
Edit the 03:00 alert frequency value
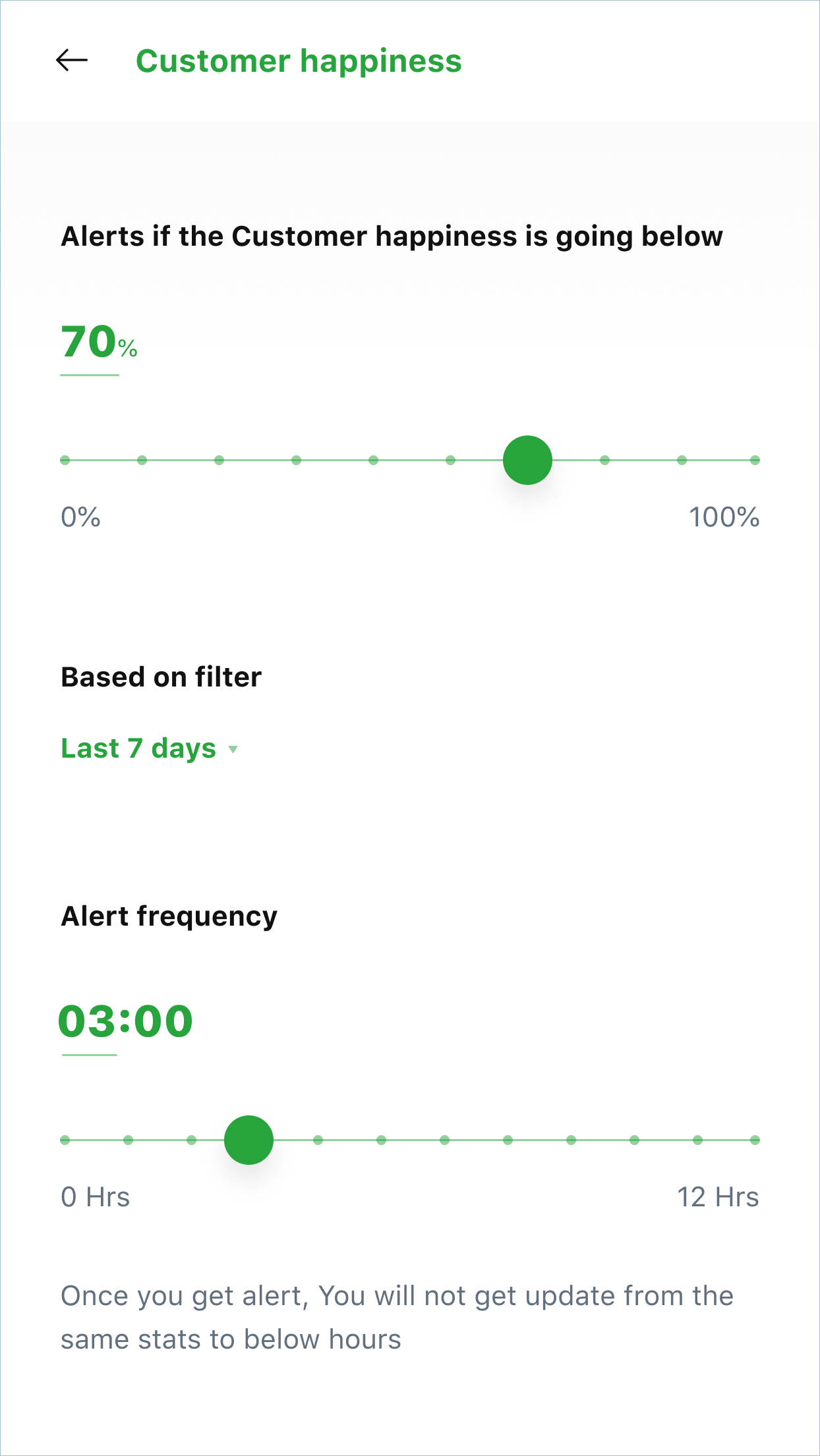click(125, 1022)
